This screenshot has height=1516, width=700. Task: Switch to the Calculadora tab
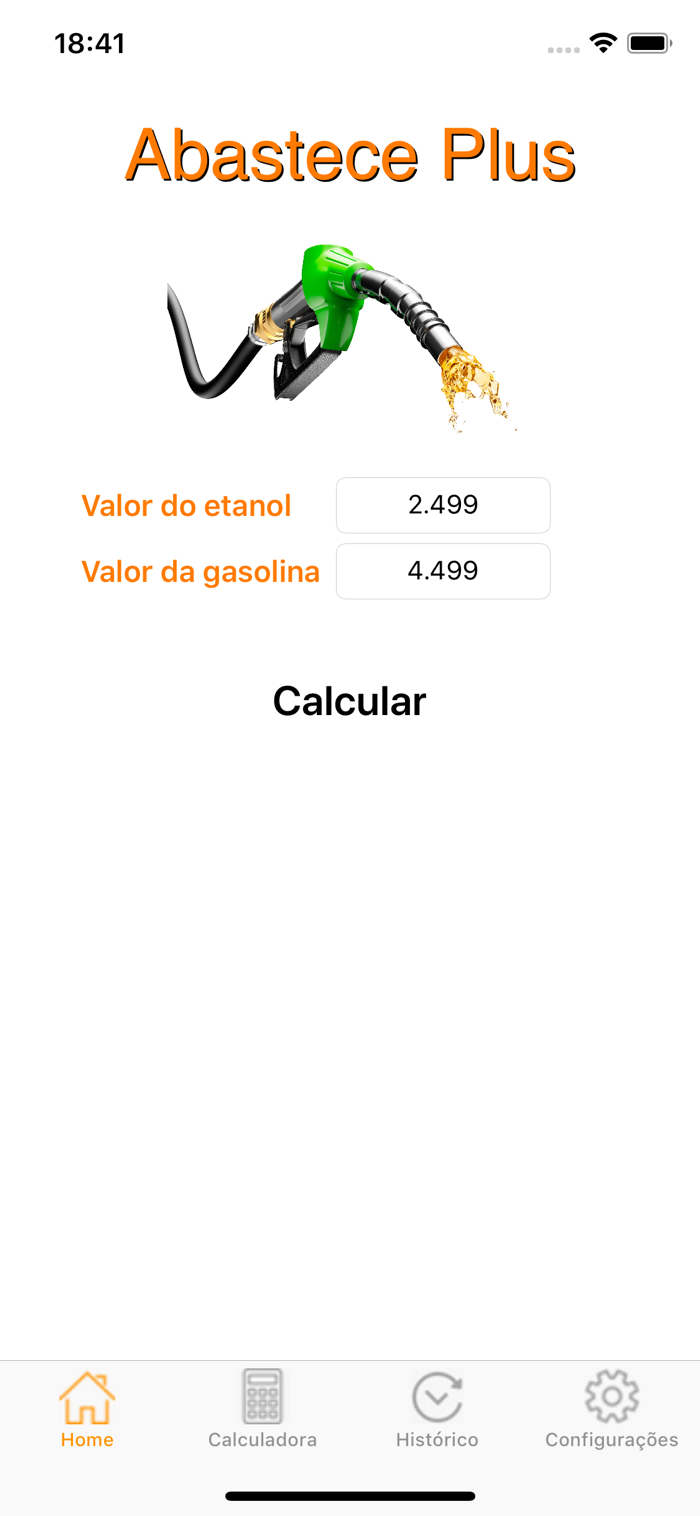click(x=262, y=1410)
